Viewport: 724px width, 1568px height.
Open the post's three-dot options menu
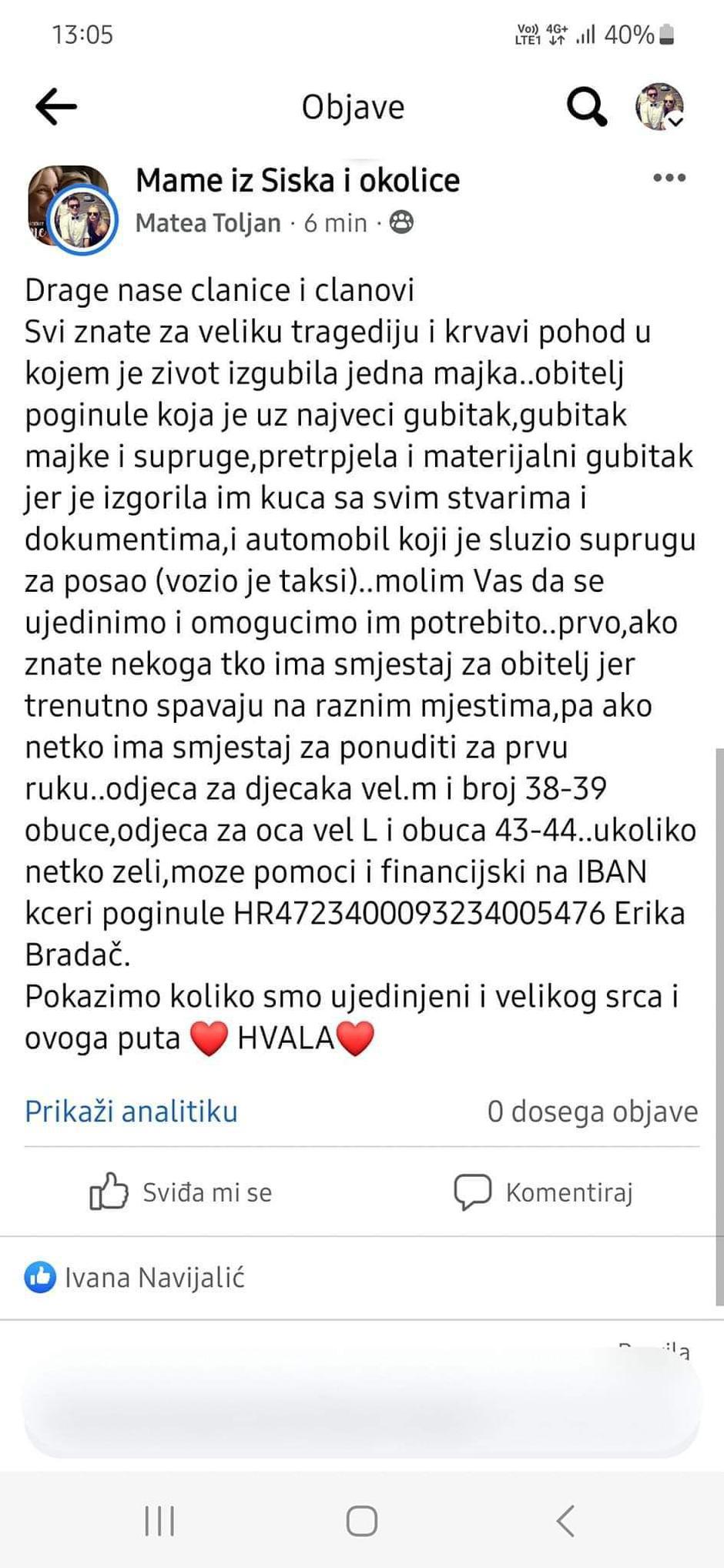[x=669, y=178]
